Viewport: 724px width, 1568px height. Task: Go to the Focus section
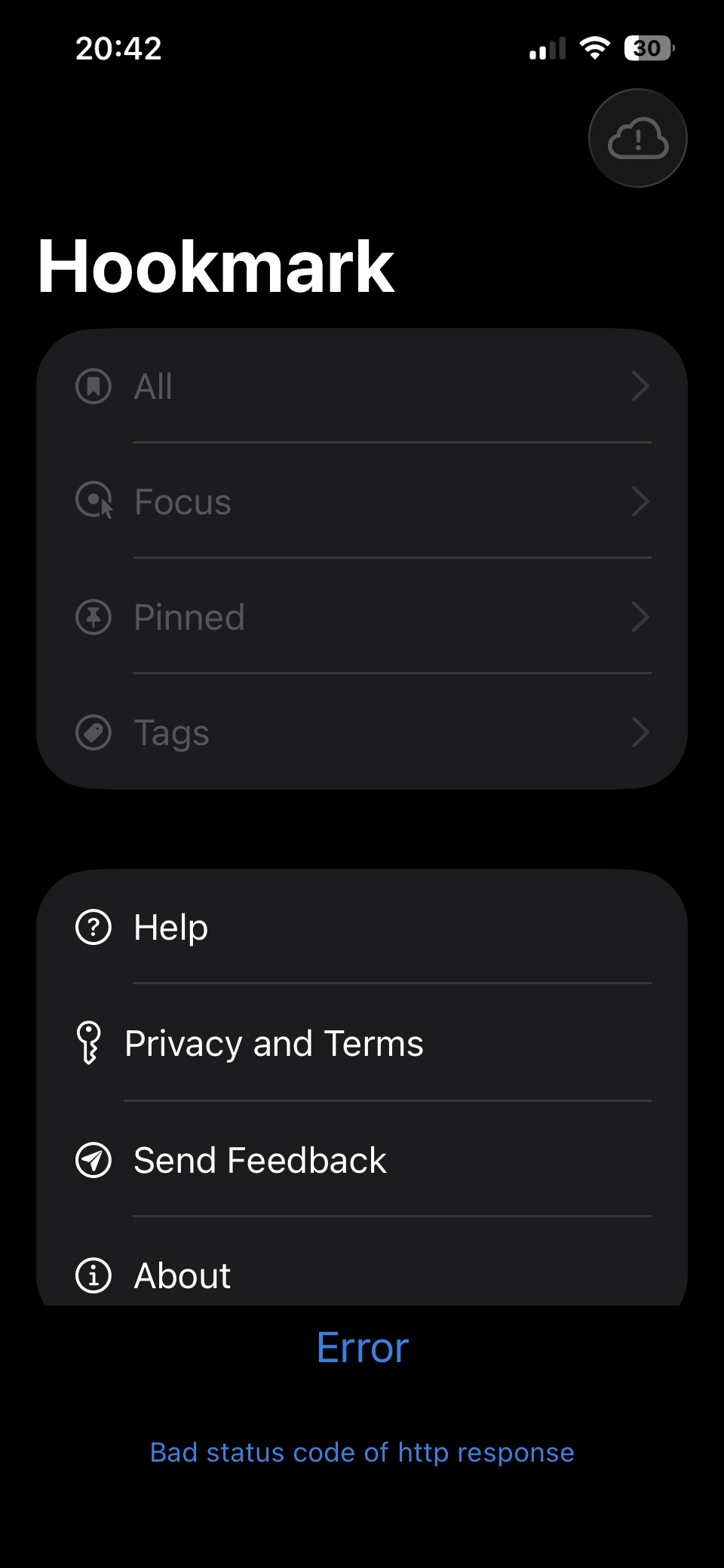tap(362, 502)
